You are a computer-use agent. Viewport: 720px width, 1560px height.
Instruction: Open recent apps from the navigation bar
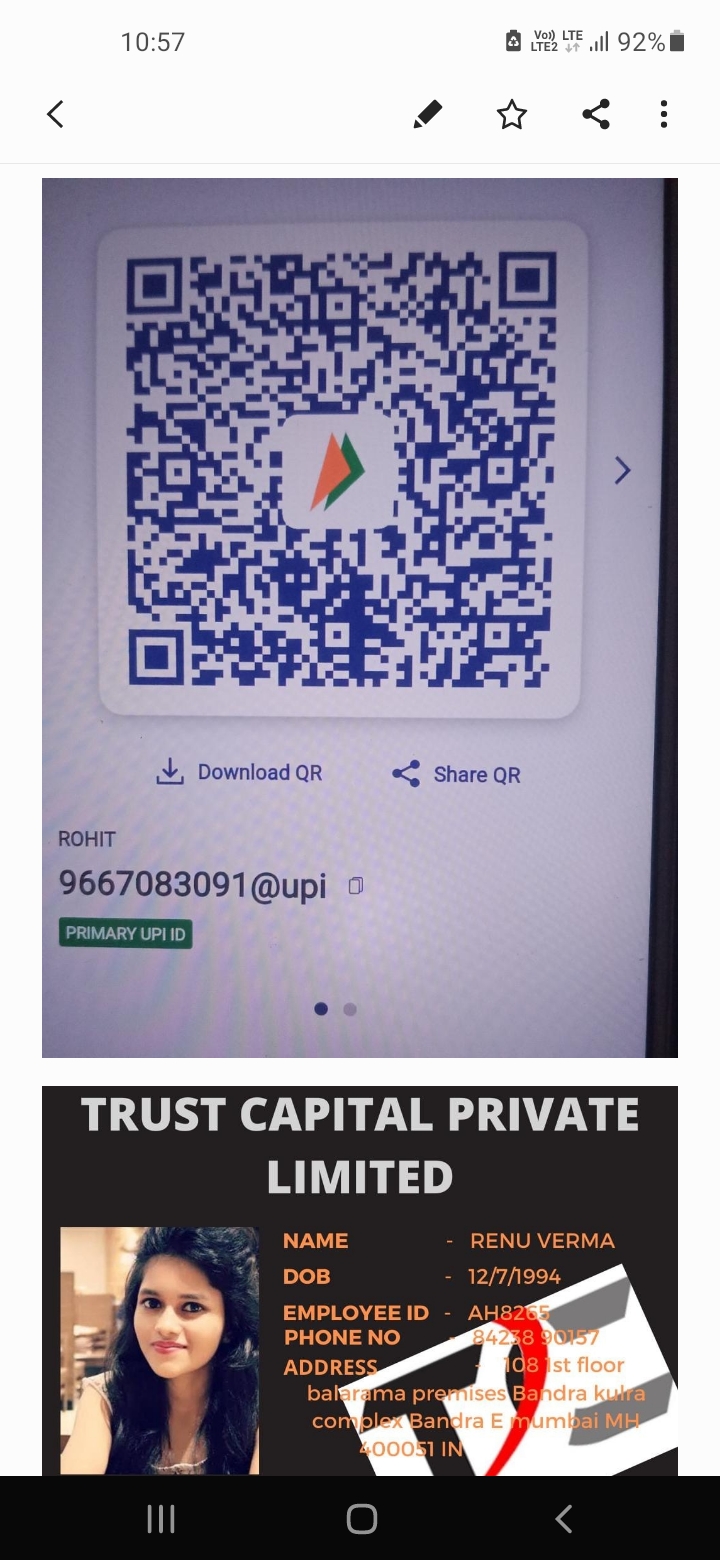coord(161,1519)
